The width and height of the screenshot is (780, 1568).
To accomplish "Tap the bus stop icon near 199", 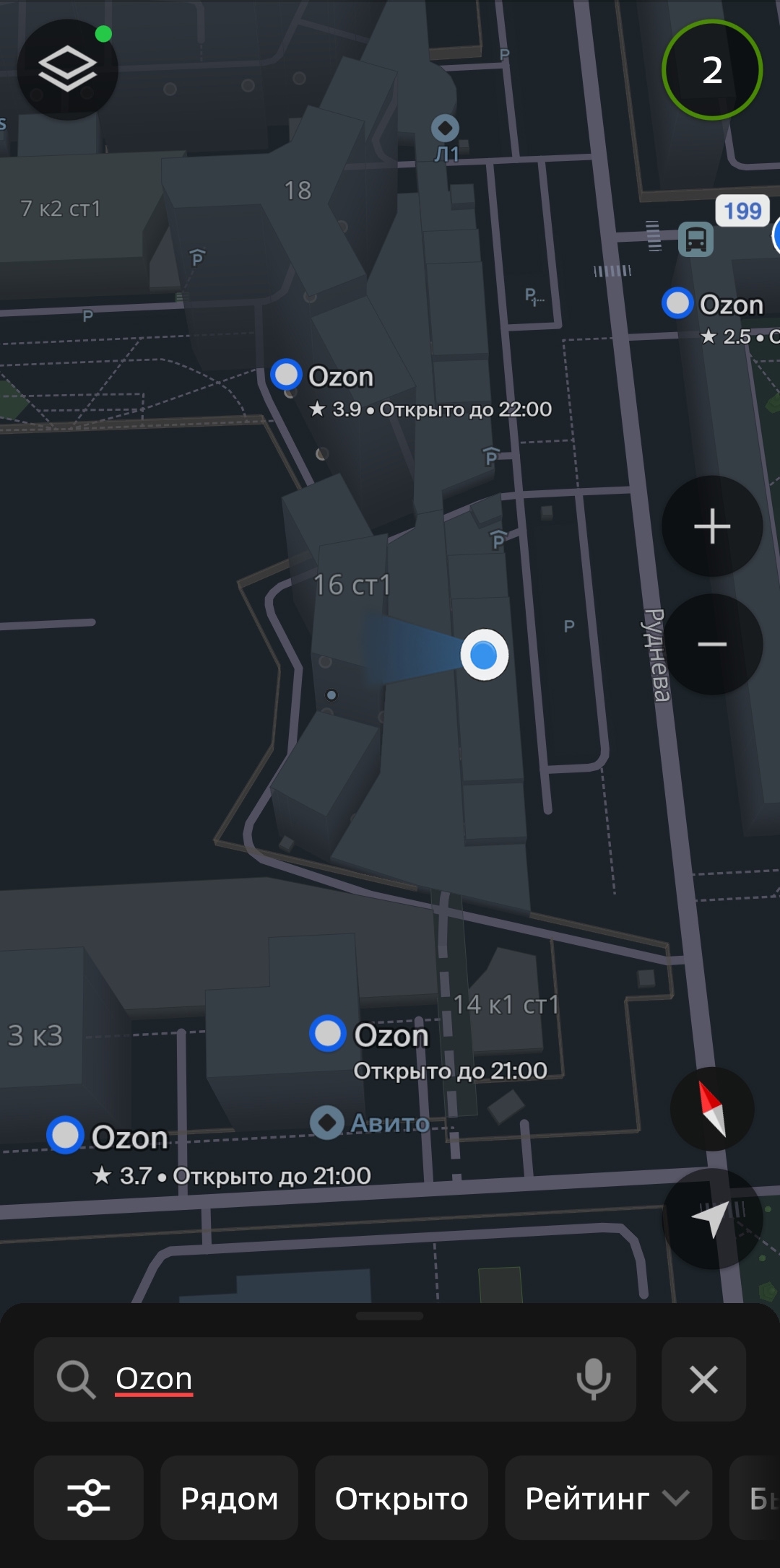I will click(696, 239).
